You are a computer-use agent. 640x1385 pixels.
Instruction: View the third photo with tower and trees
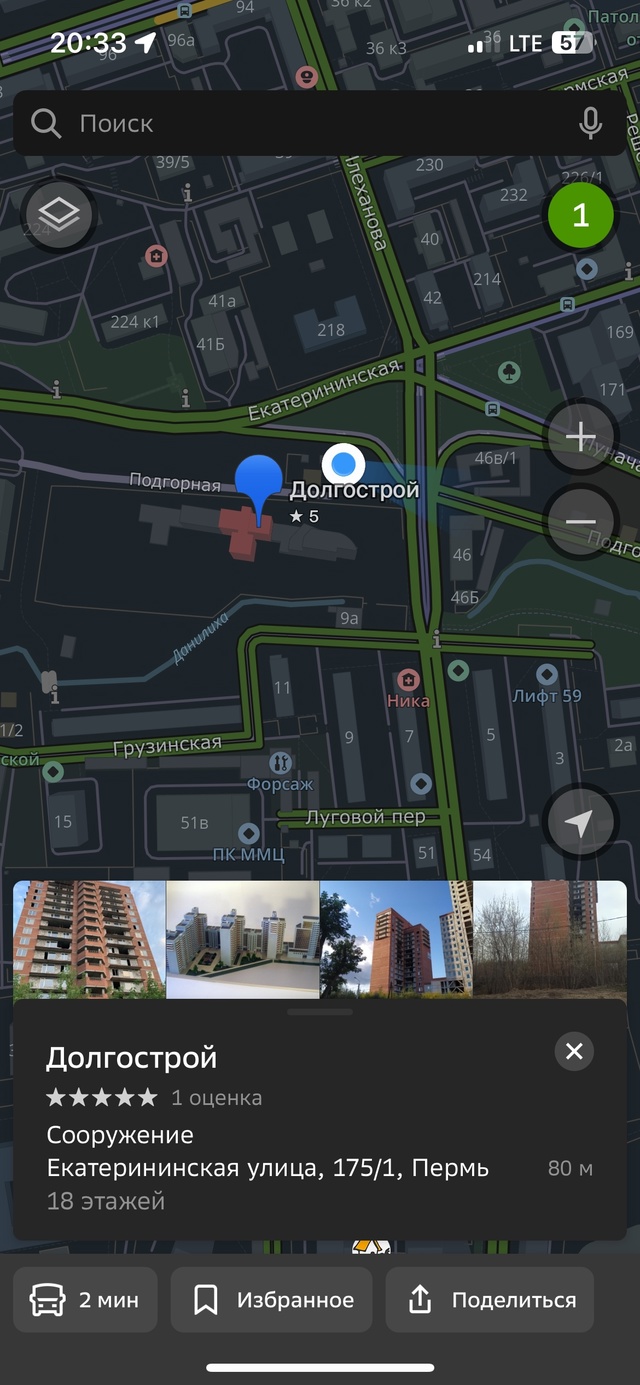[x=396, y=939]
